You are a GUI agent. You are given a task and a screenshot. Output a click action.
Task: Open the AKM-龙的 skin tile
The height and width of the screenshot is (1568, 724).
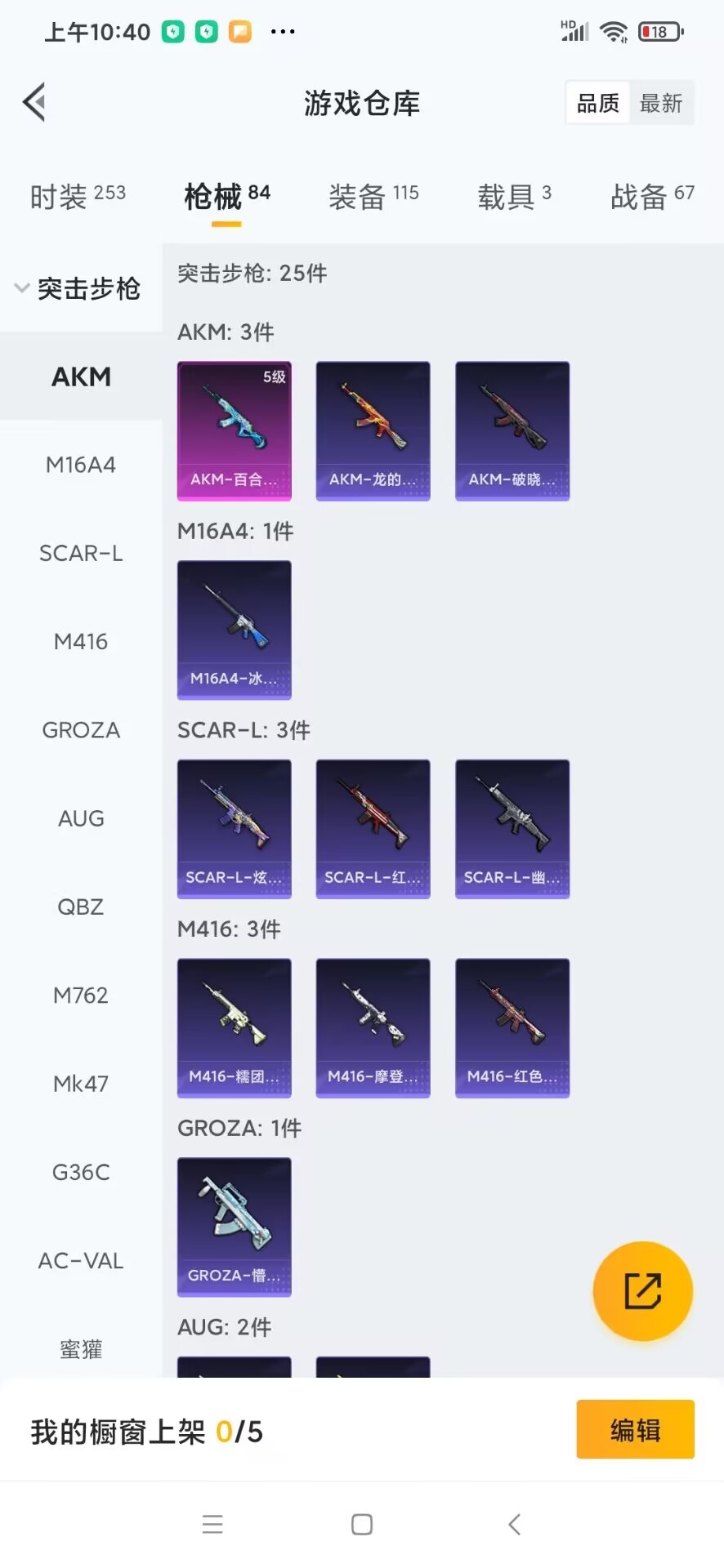pyautogui.click(x=373, y=430)
